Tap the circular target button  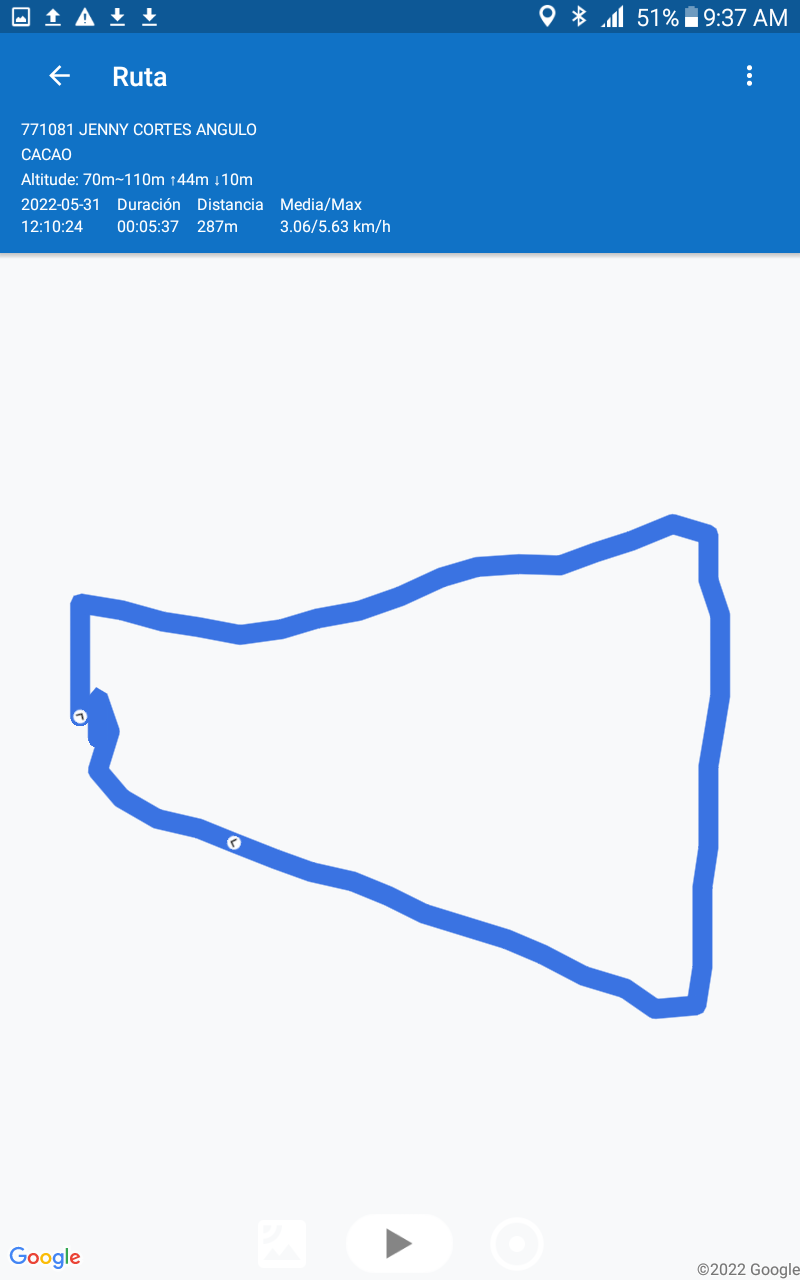point(517,1244)
